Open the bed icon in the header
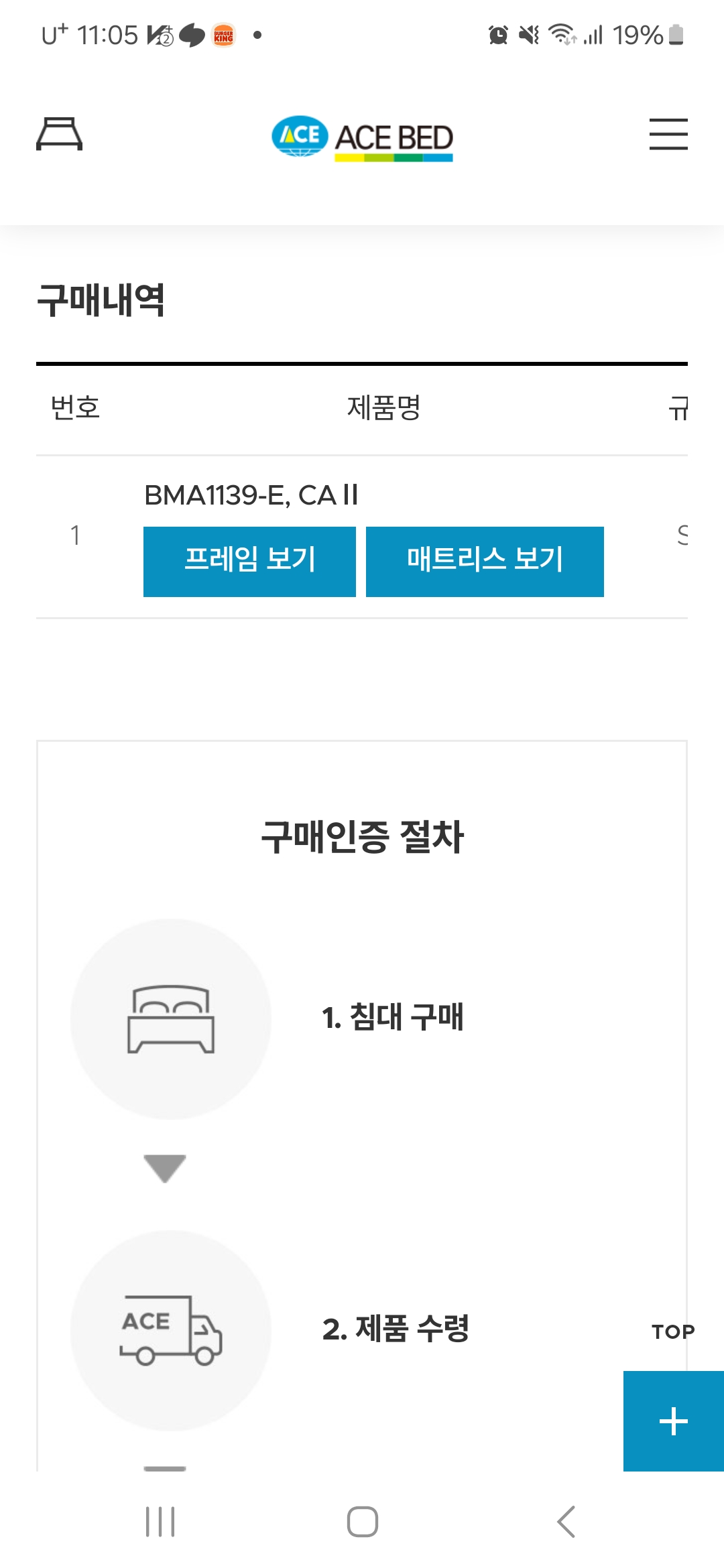 [x=59, y=134]
